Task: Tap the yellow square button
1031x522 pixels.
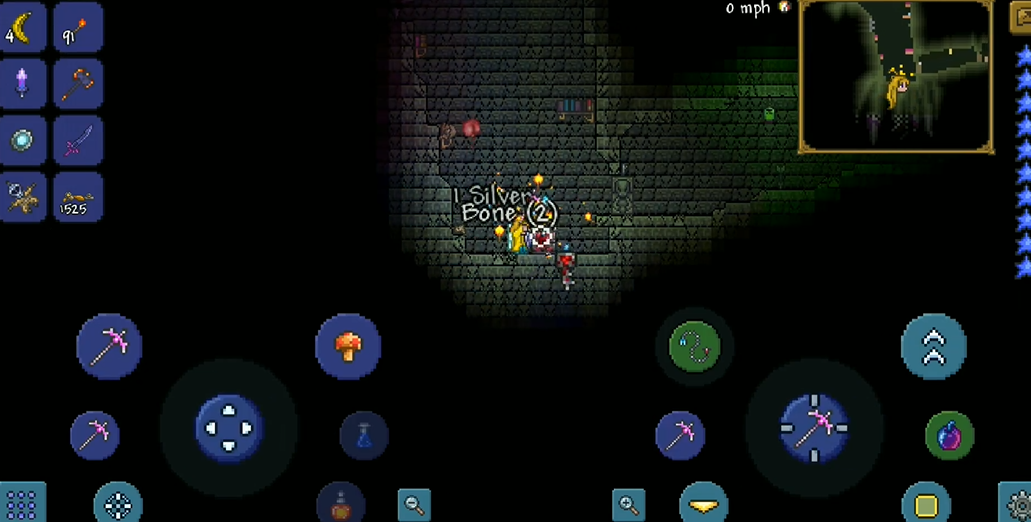Action: (926, 504)
